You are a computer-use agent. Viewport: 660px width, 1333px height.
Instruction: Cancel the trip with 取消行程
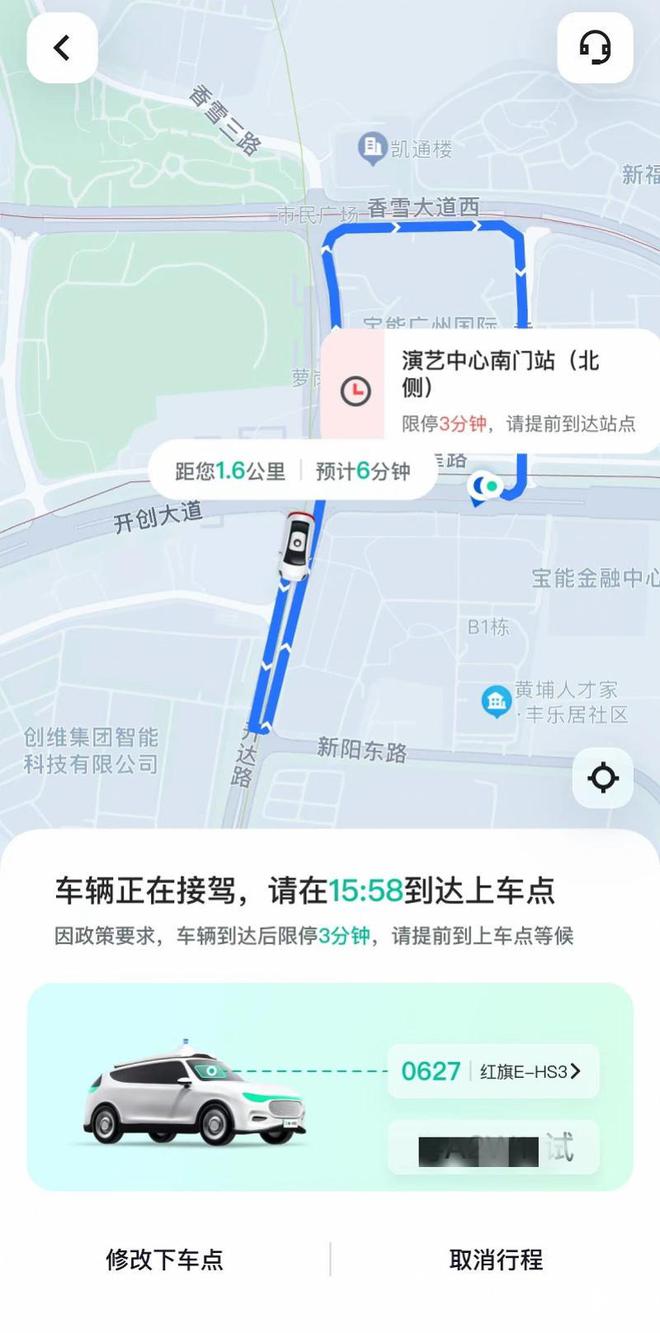click(496, 1259)
